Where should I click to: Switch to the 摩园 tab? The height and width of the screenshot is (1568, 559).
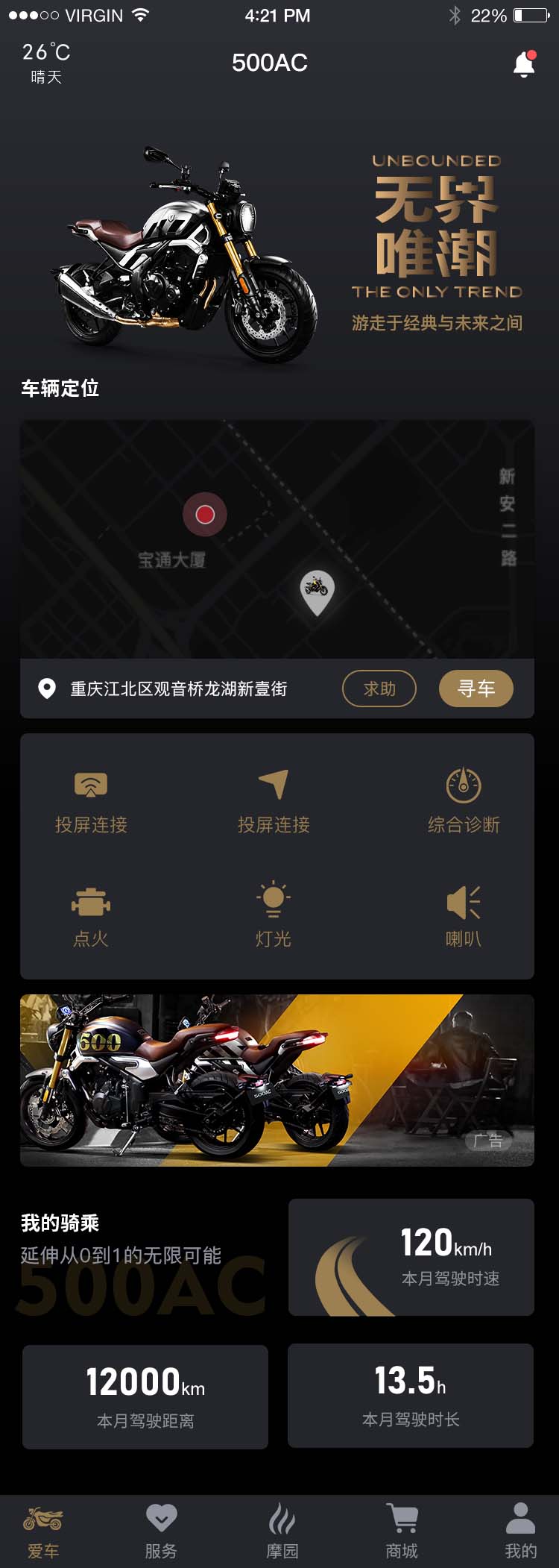282,1531
